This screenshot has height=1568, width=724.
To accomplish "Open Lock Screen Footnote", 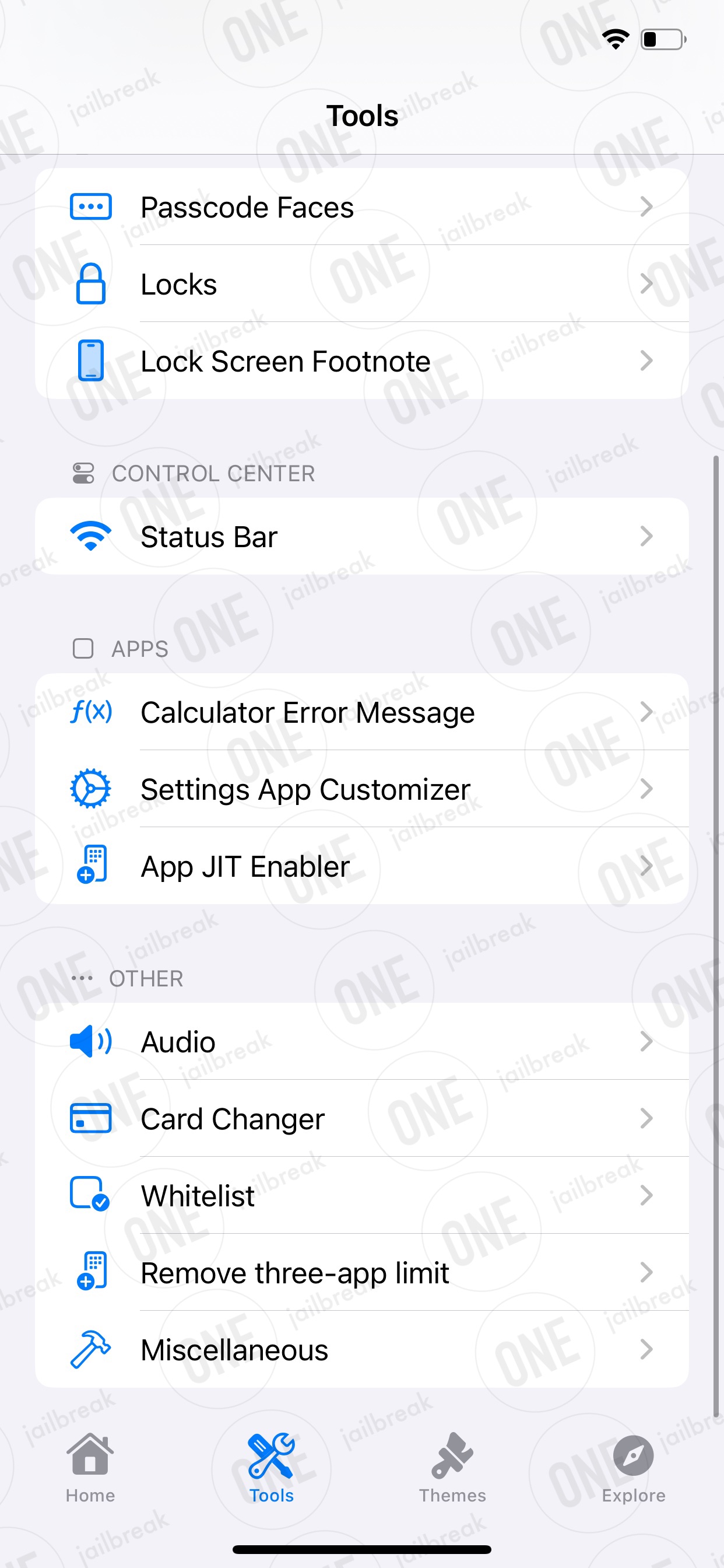I will point(362,361).
